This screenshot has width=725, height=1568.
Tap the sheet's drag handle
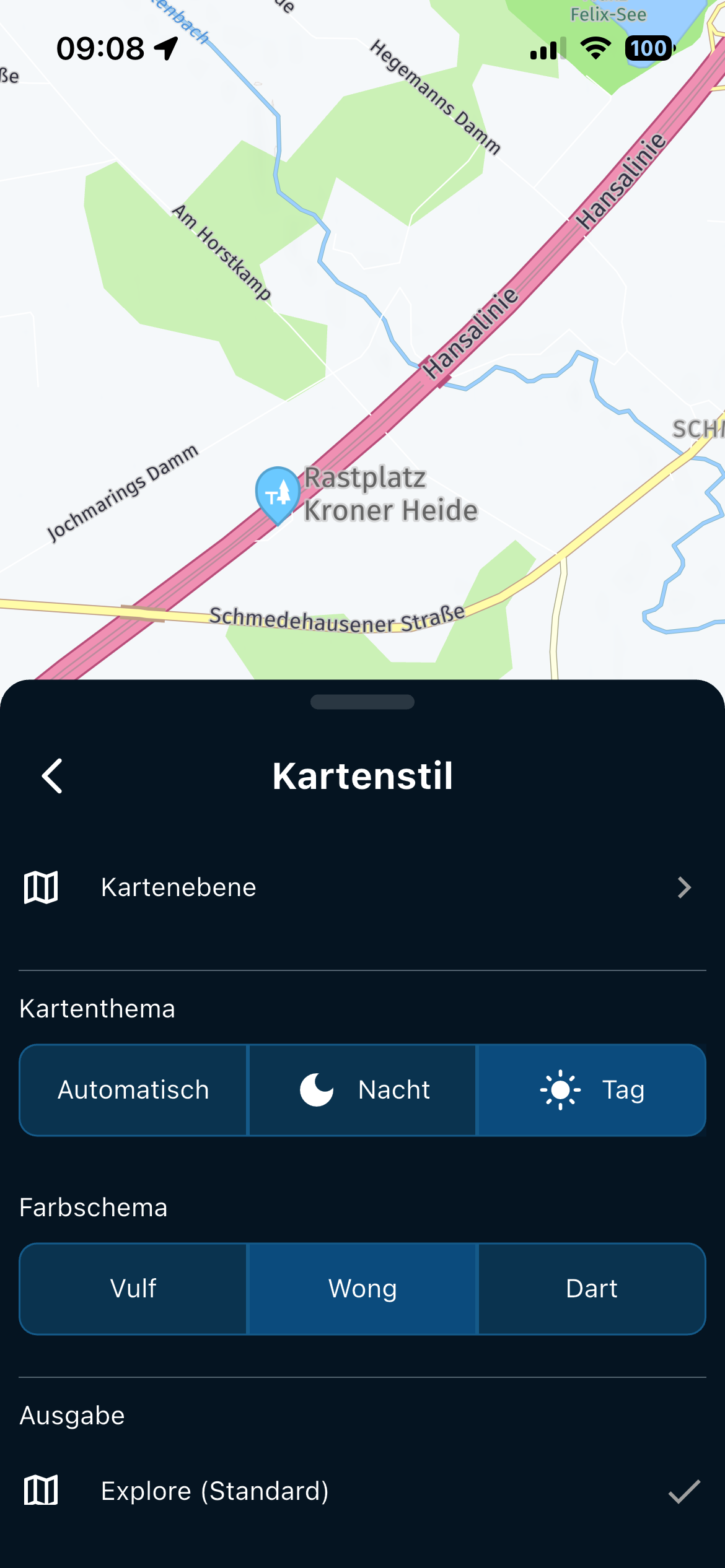coord(362,702)
